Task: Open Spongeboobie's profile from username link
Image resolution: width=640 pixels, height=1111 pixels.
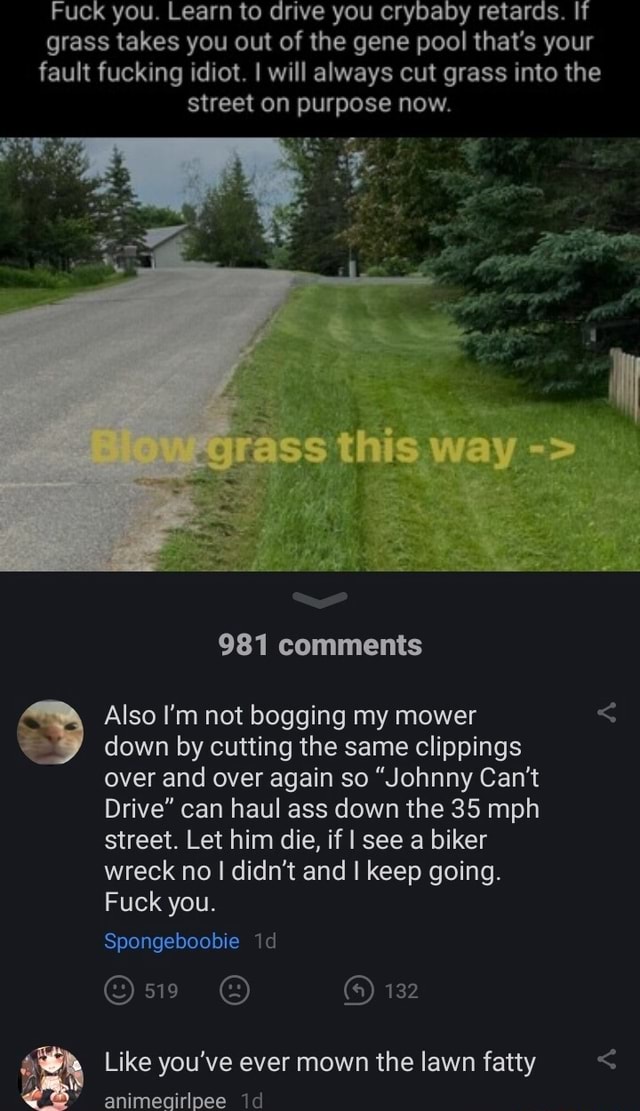Action: (172, 941)
